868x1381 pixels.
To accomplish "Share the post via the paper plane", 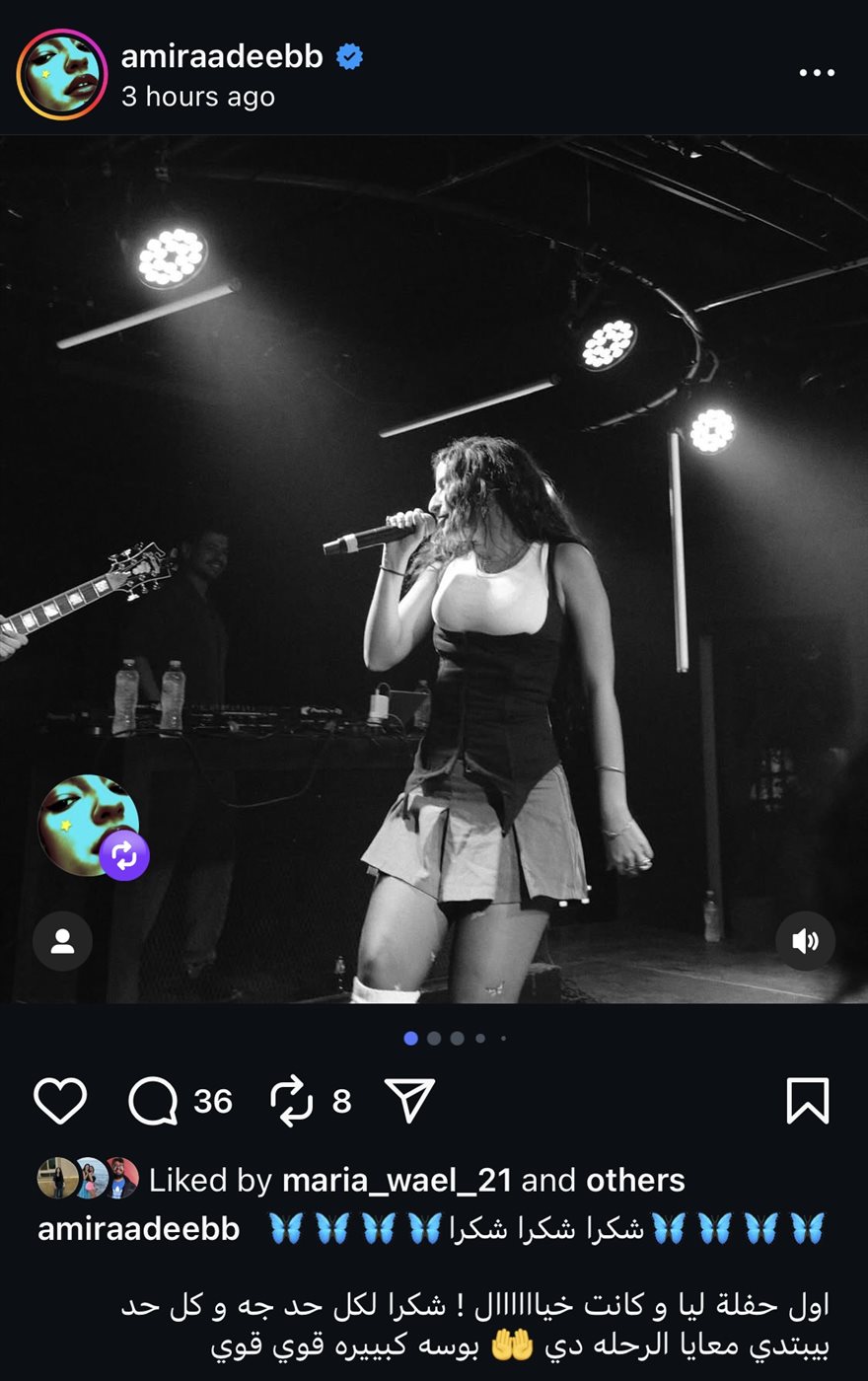I will point(409,1101).
